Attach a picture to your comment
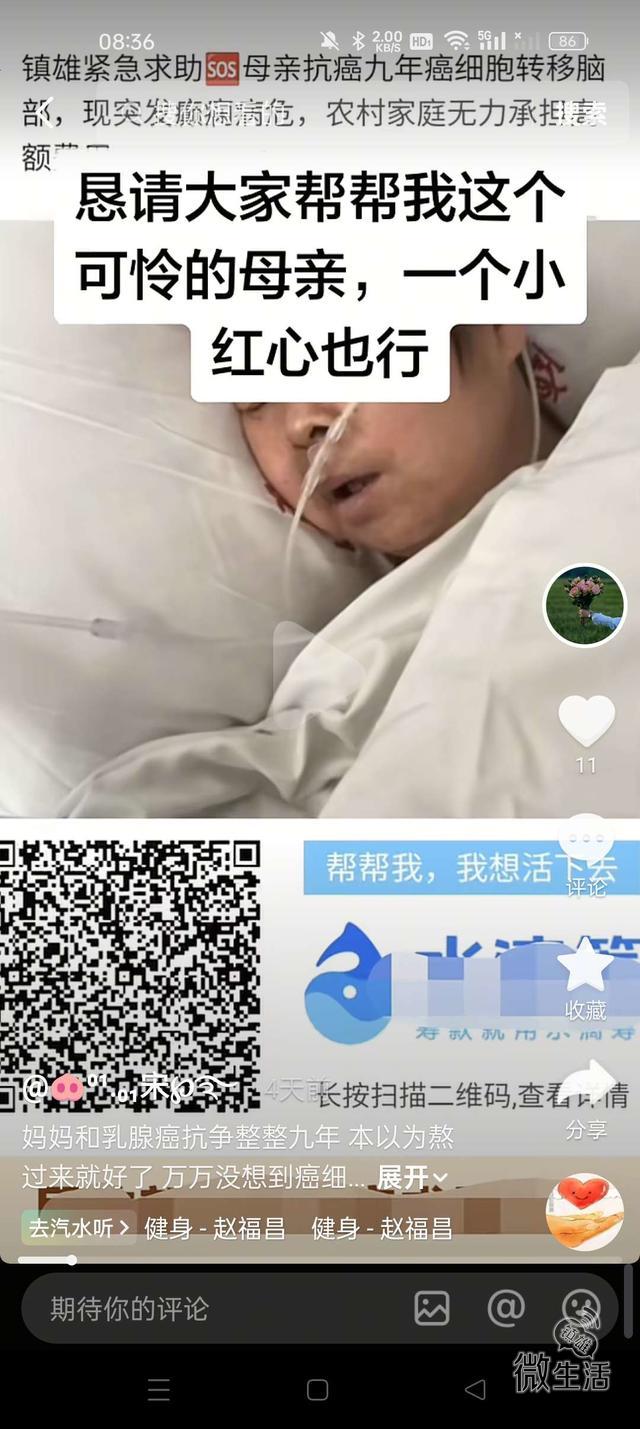640x1429 pixels. [431, 1307]
